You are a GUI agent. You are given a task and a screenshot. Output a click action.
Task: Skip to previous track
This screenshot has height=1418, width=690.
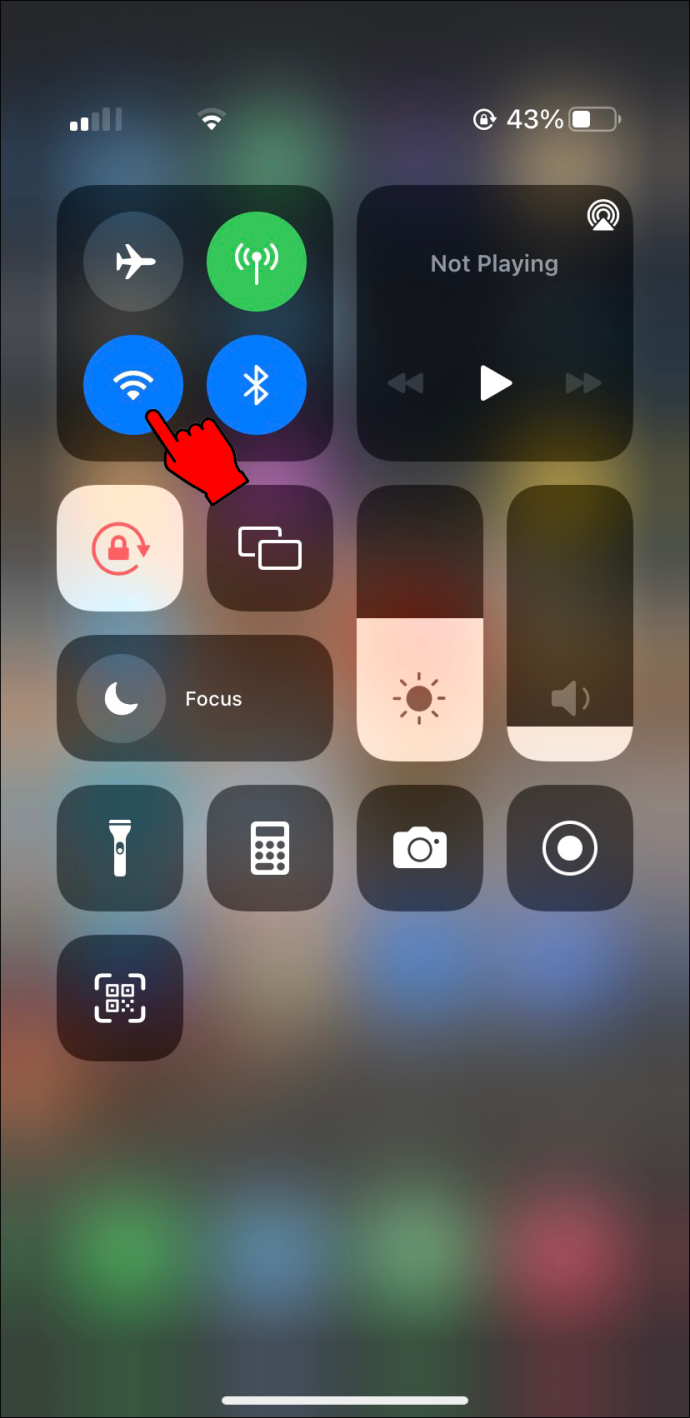click(405, 383)
